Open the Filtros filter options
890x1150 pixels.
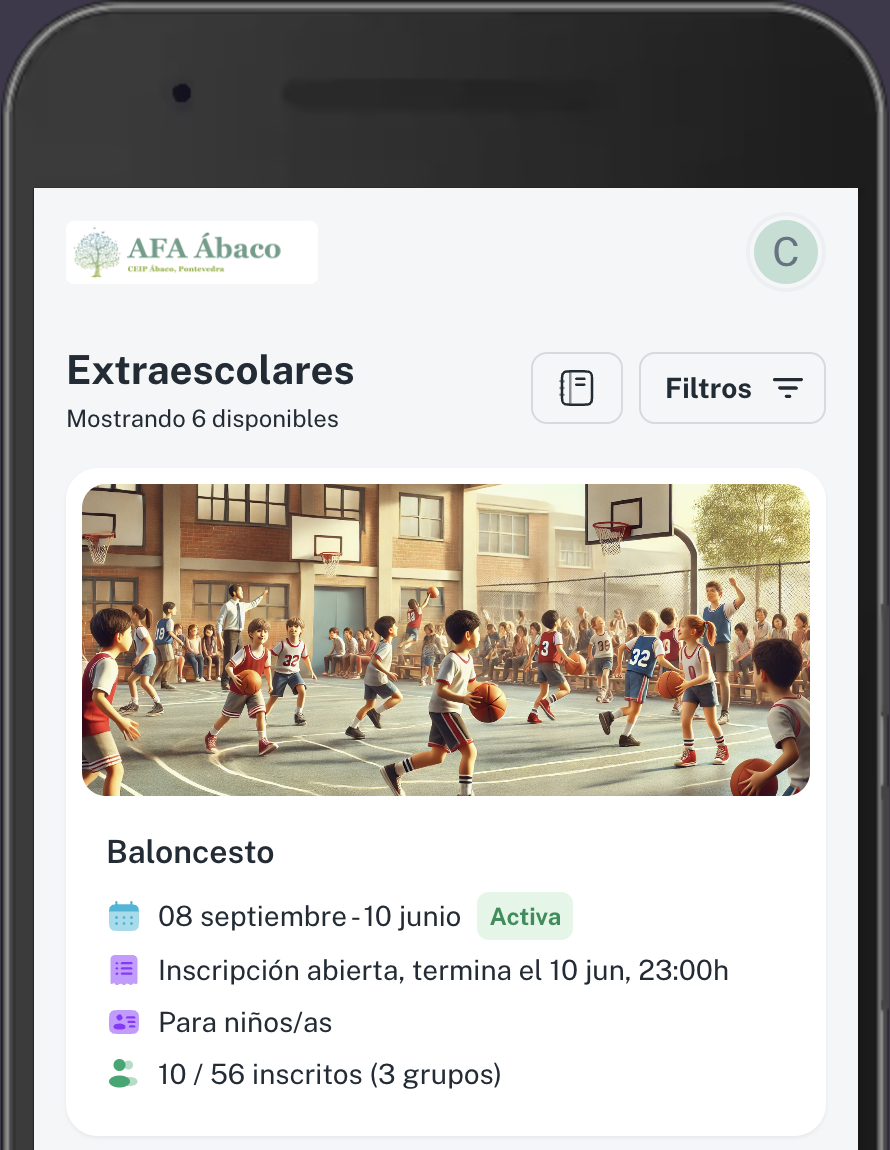[732, 388]
